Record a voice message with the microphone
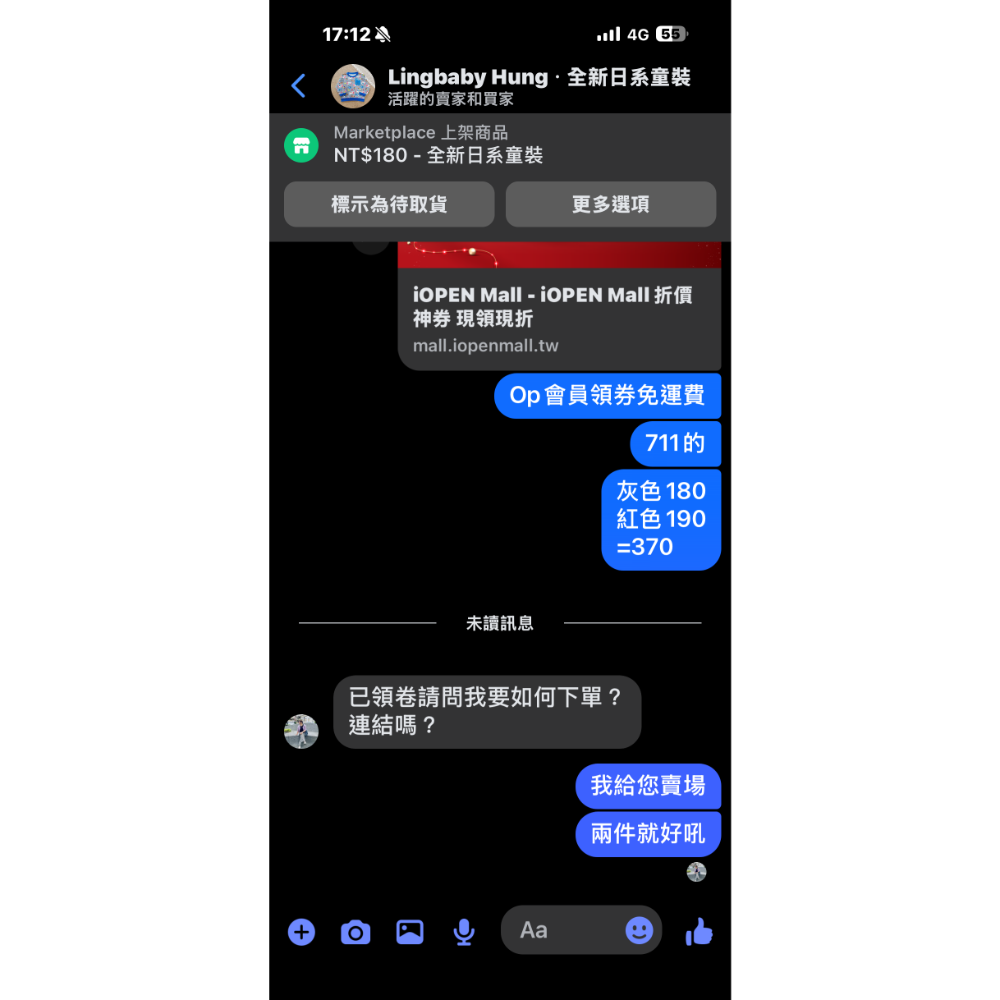The width and height of the screenshot is (1000, 1000). (464, 932)
